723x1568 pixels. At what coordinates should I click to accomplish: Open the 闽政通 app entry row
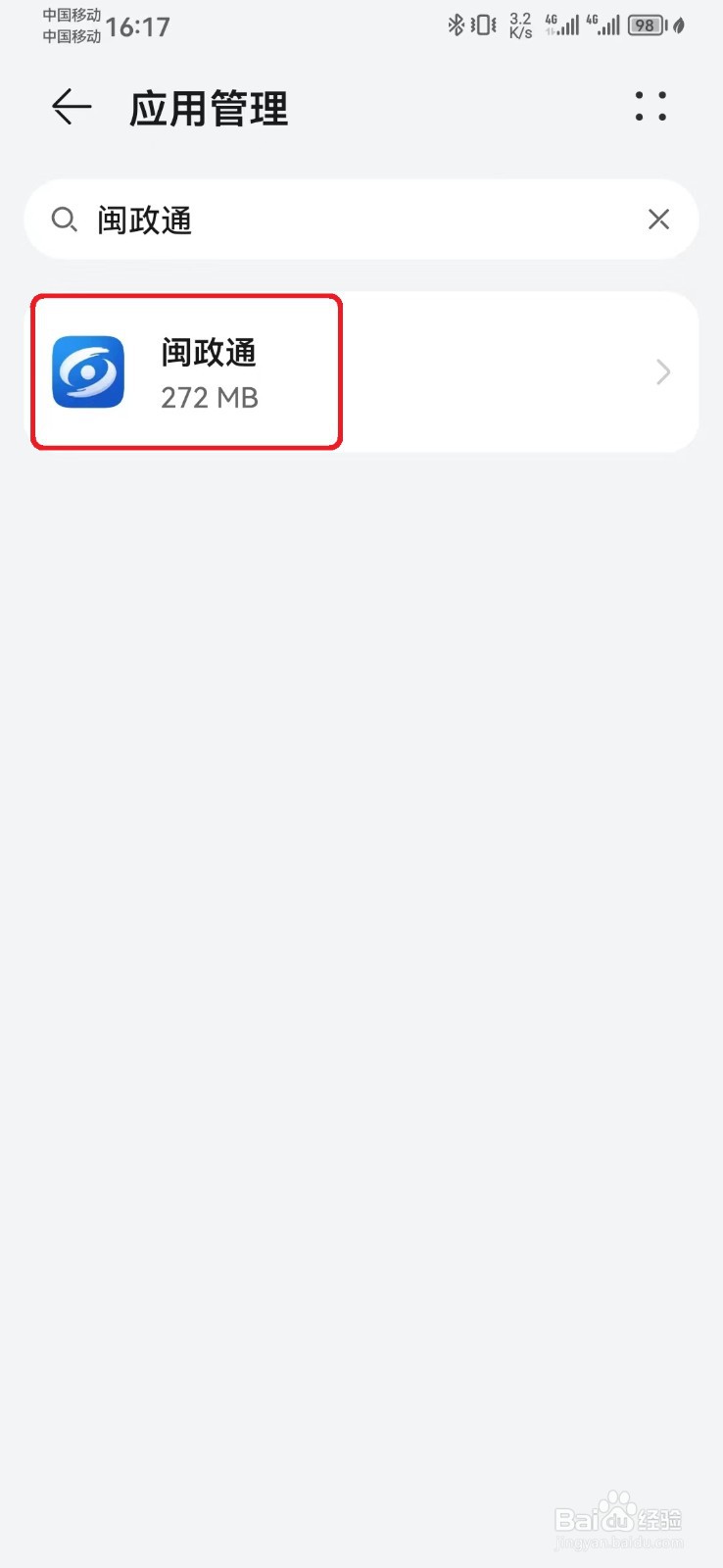click(361, 371)
